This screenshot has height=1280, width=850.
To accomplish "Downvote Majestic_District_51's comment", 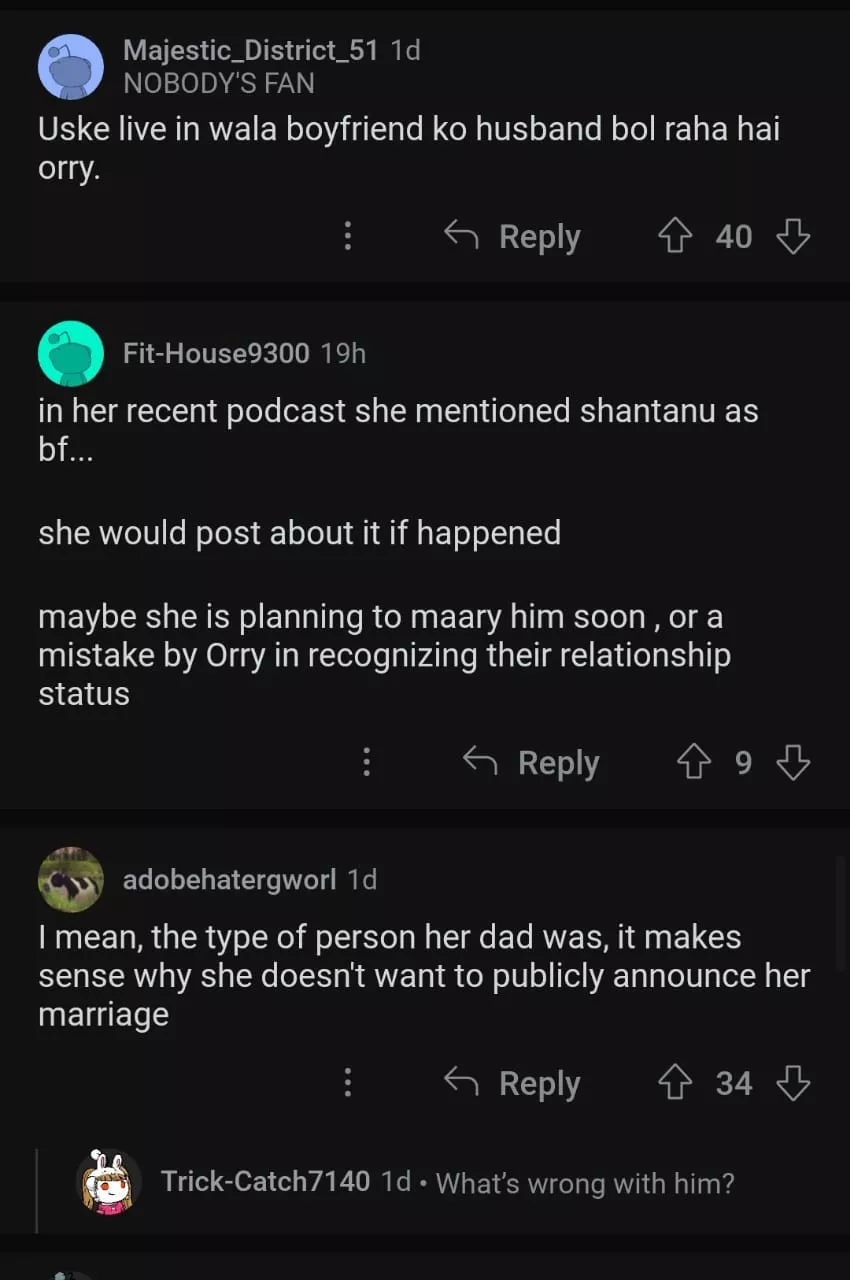I will (x=793, y=237).
